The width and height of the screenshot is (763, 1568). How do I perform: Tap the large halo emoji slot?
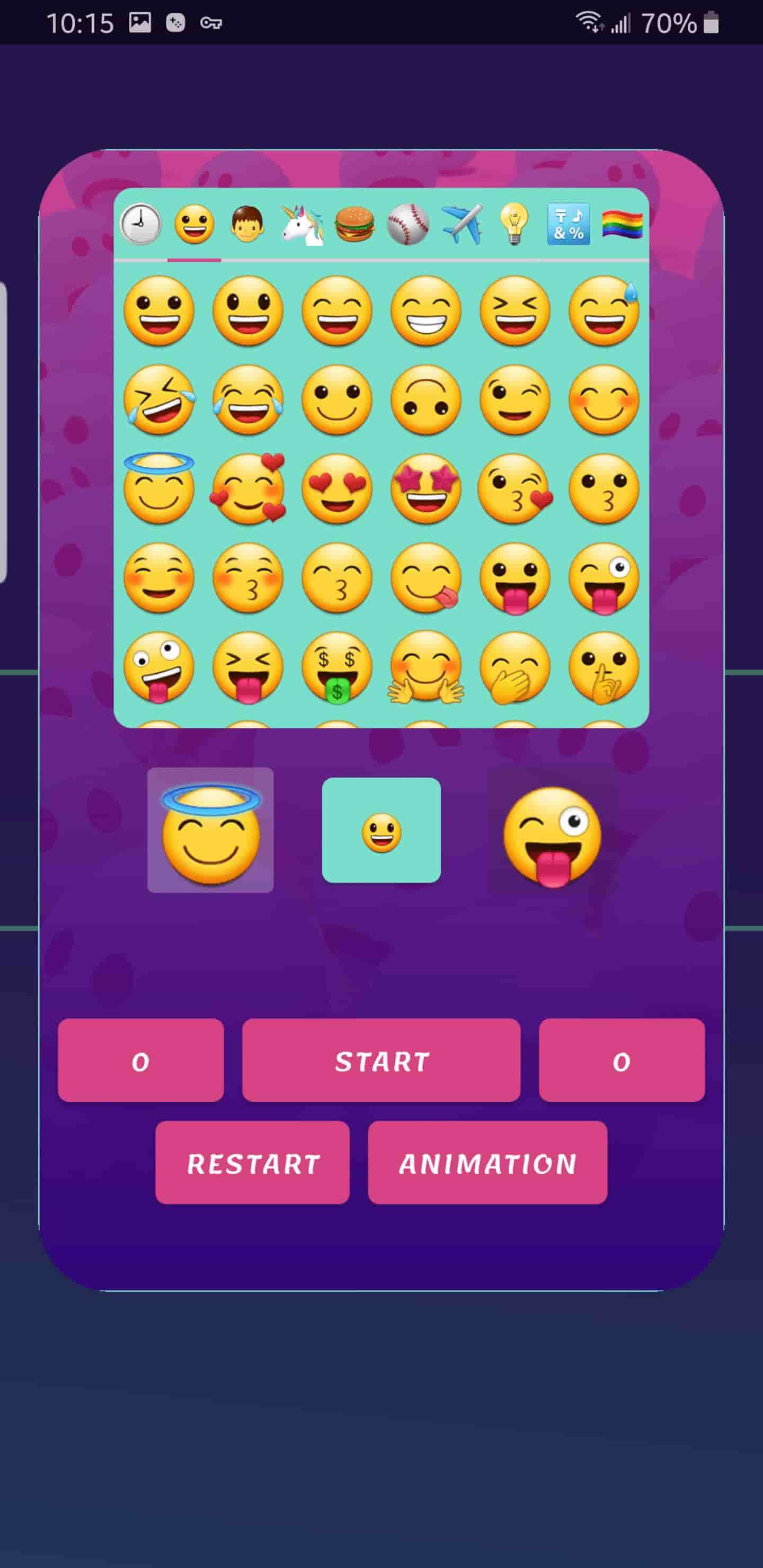tap(211, 830)
